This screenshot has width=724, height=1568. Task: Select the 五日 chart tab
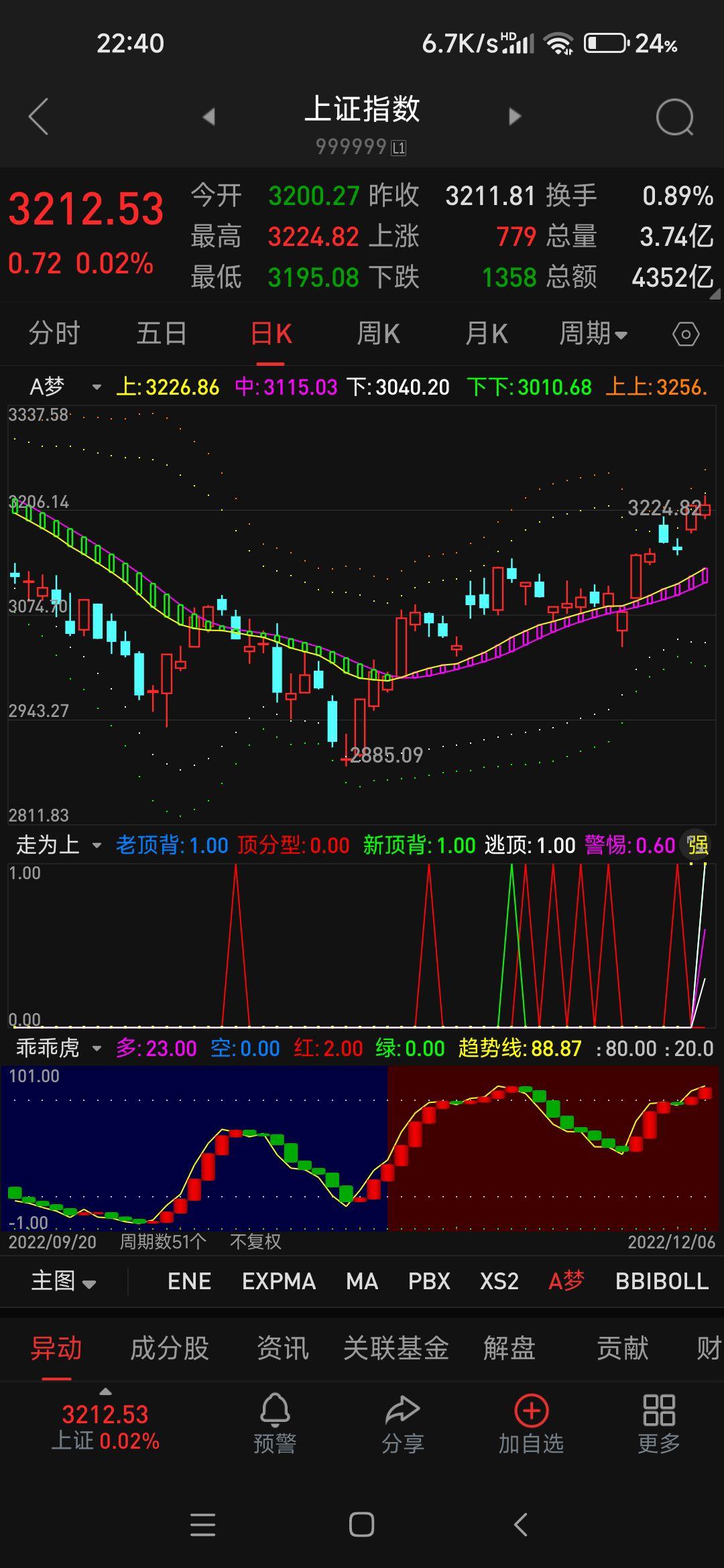point(162,333)
